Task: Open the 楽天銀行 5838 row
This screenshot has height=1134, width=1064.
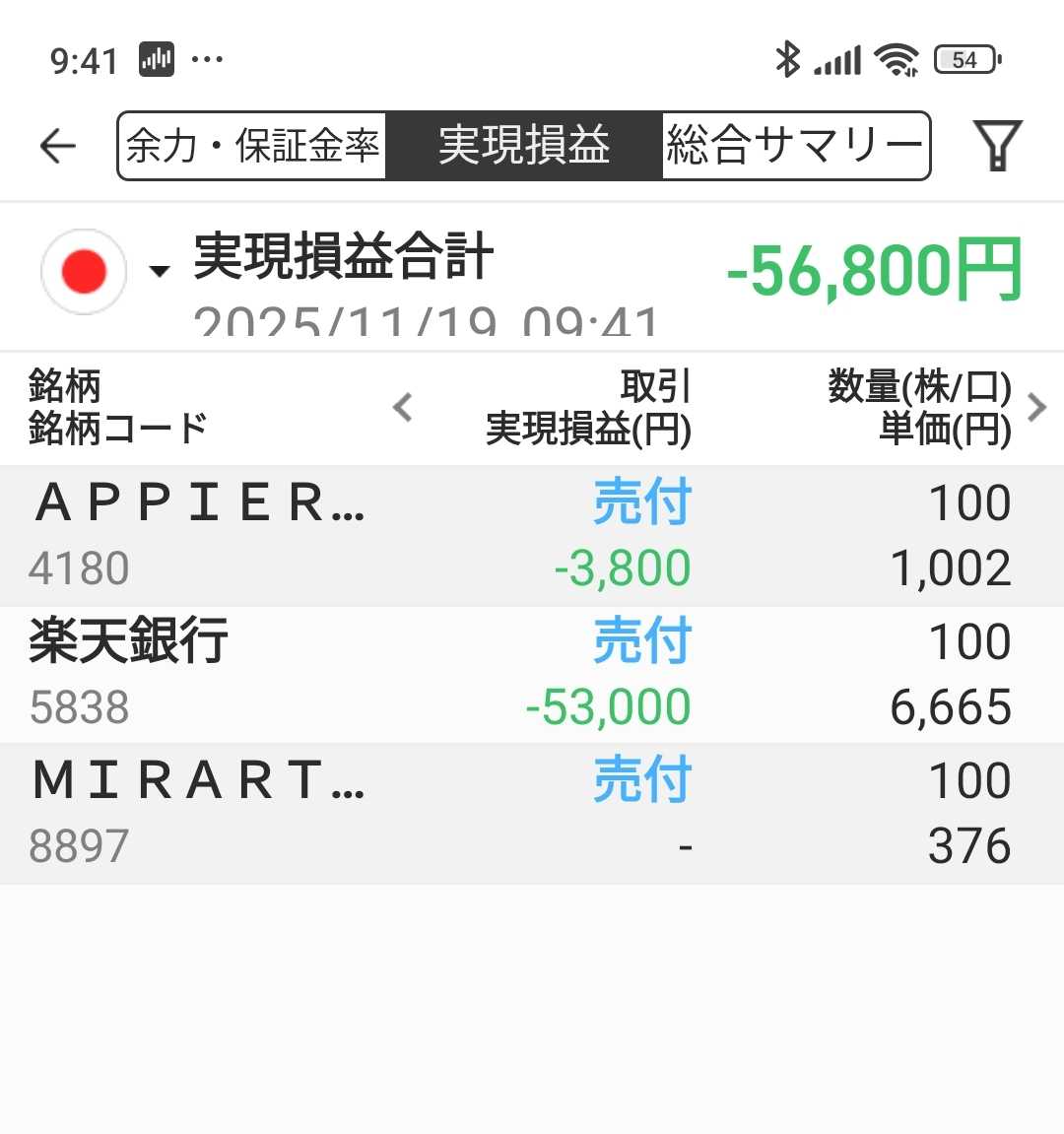Action: click(x=532, y=674)
